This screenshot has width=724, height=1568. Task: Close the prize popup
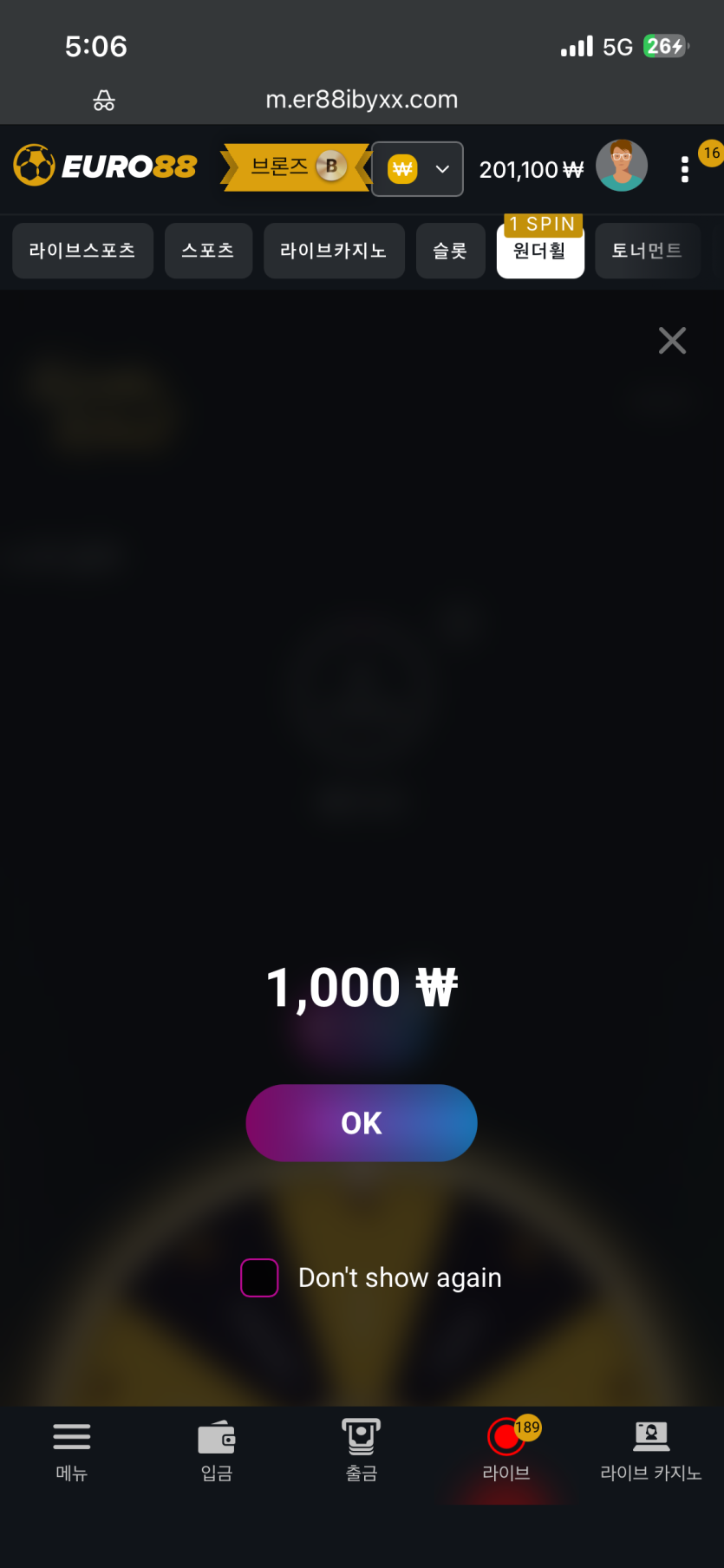[x=672, y=341]
